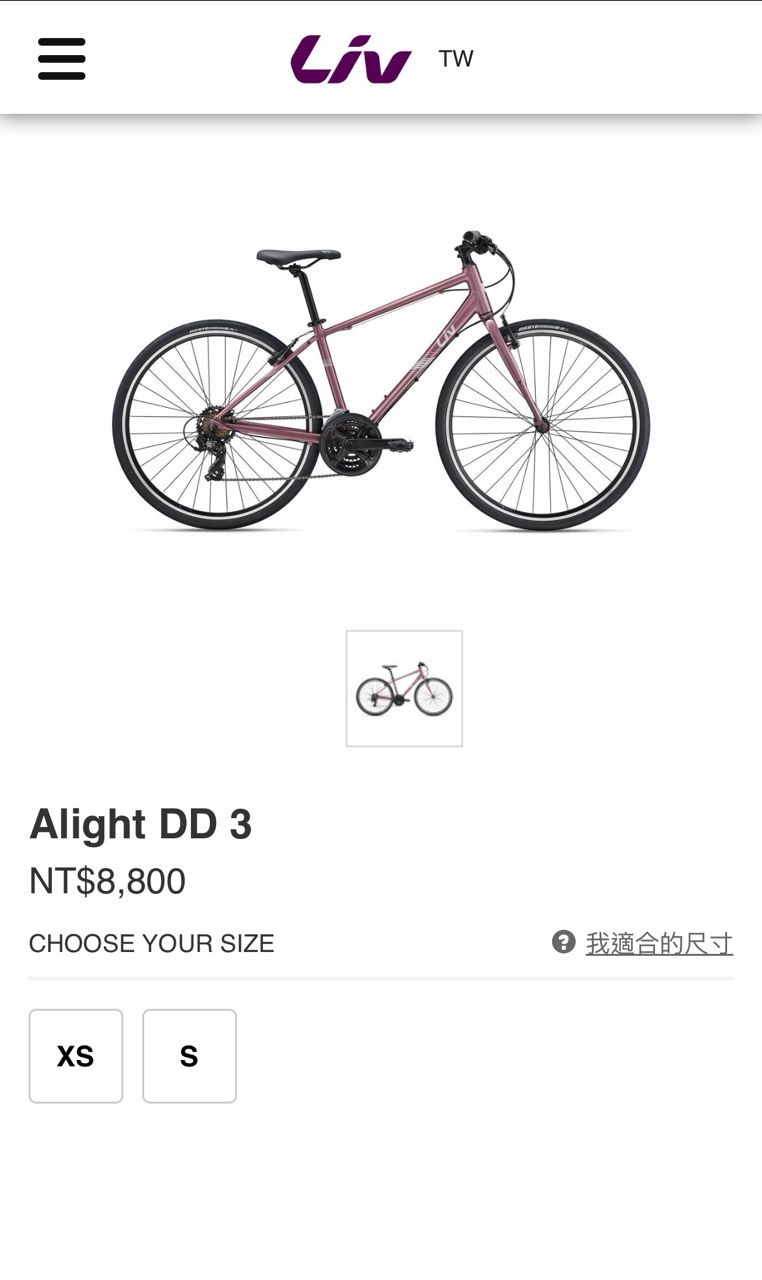Open the hamburger navigation menu
This screenshot has width=762, height=1280.
click(x=62, y=59)
